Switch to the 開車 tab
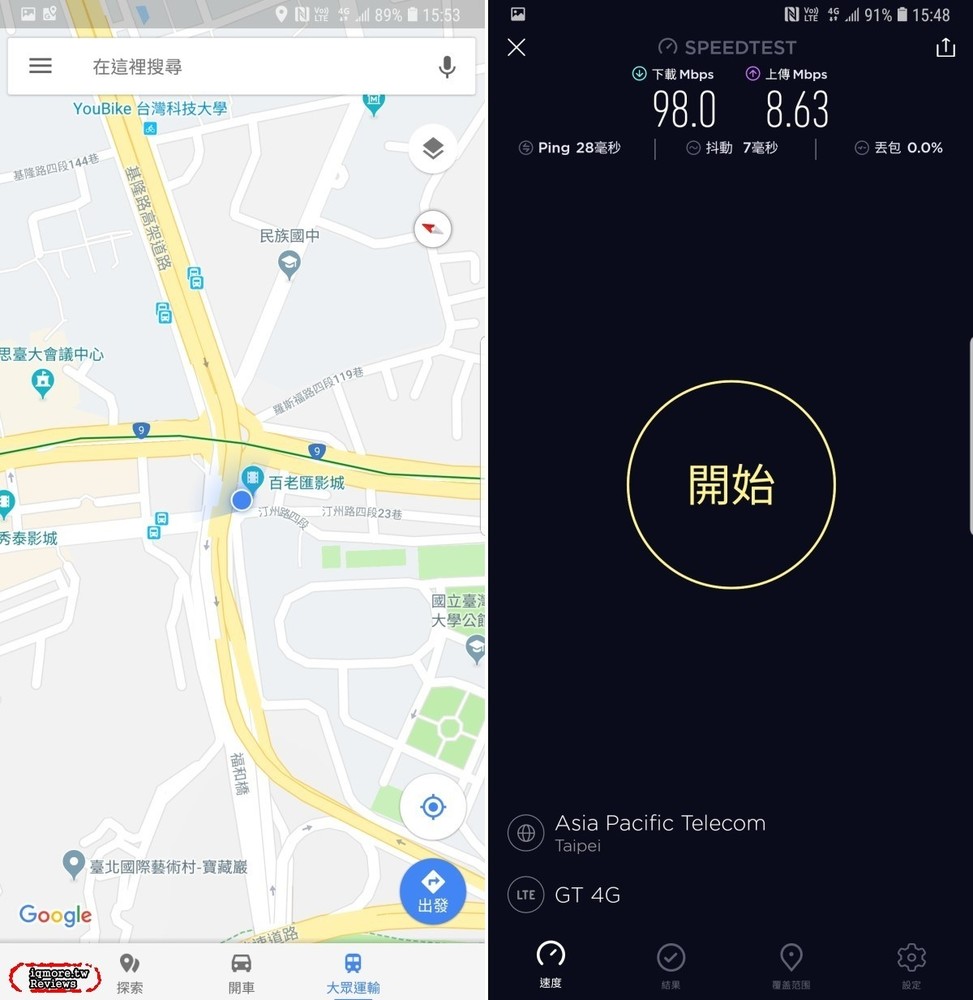Image resolution: width=973 pixels, height=1000 pixels. coord(241,973)
